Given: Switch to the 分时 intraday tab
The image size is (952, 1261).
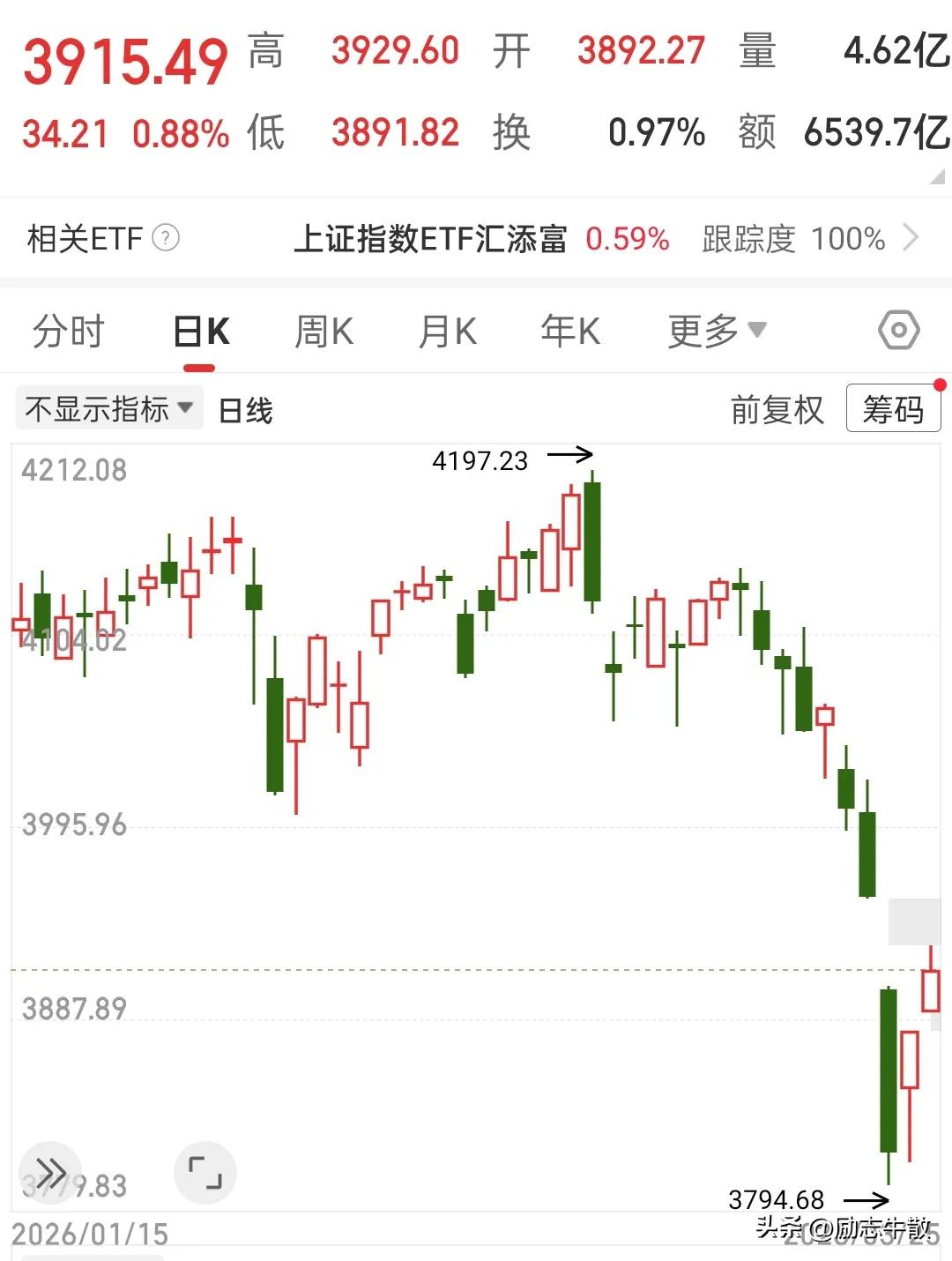Looking at the screenshot, I should click(68, 332).
